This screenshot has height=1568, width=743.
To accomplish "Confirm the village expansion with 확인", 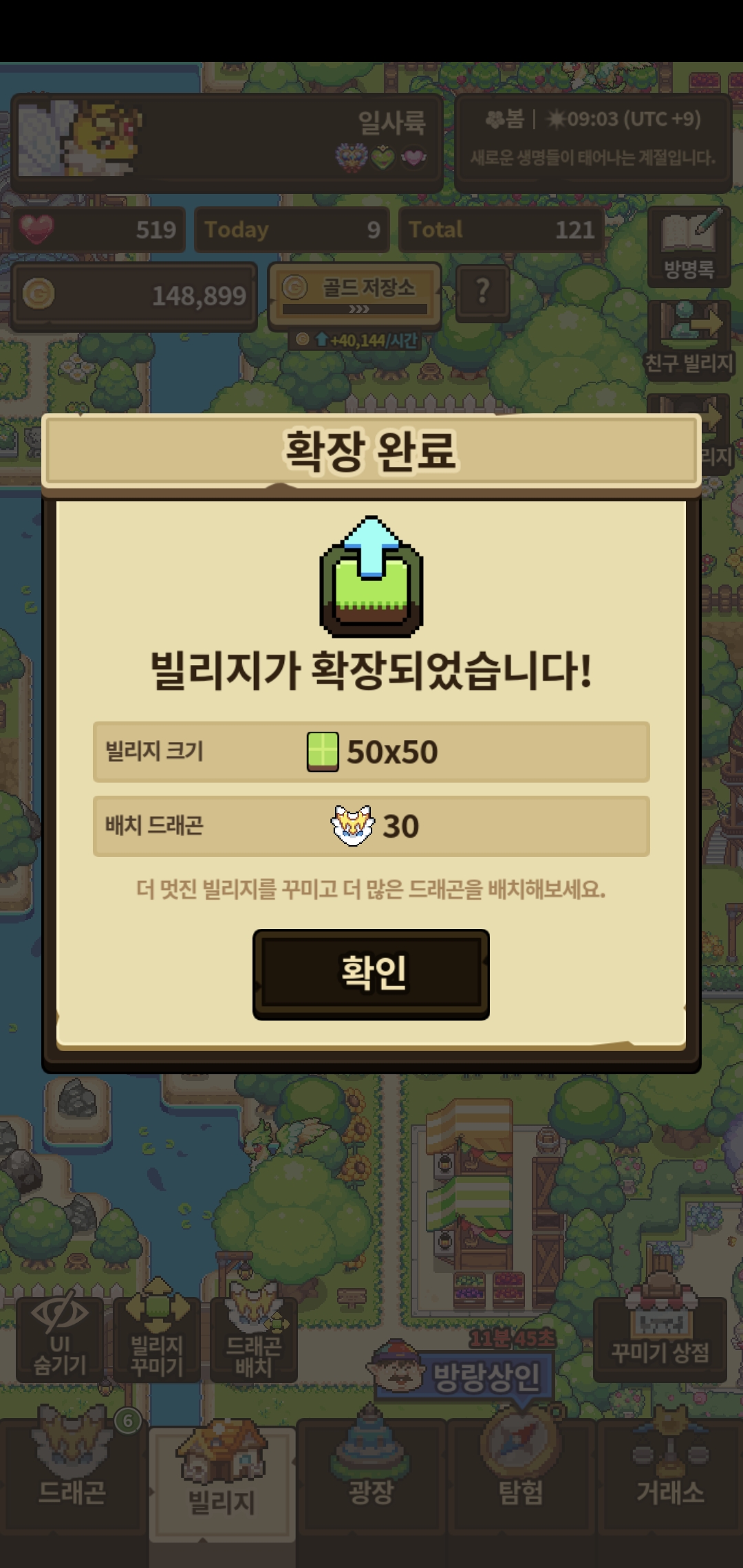I will point(371,974).
